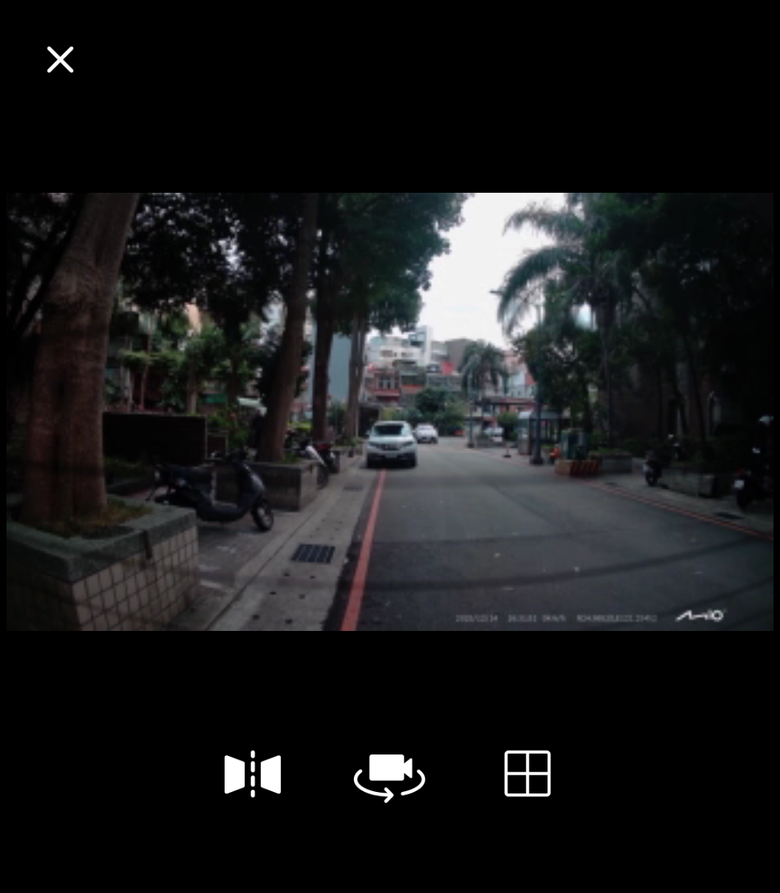Close the dashcam live view
The image size is (780, 893).
pyautogui.click(x=60, y=60)
